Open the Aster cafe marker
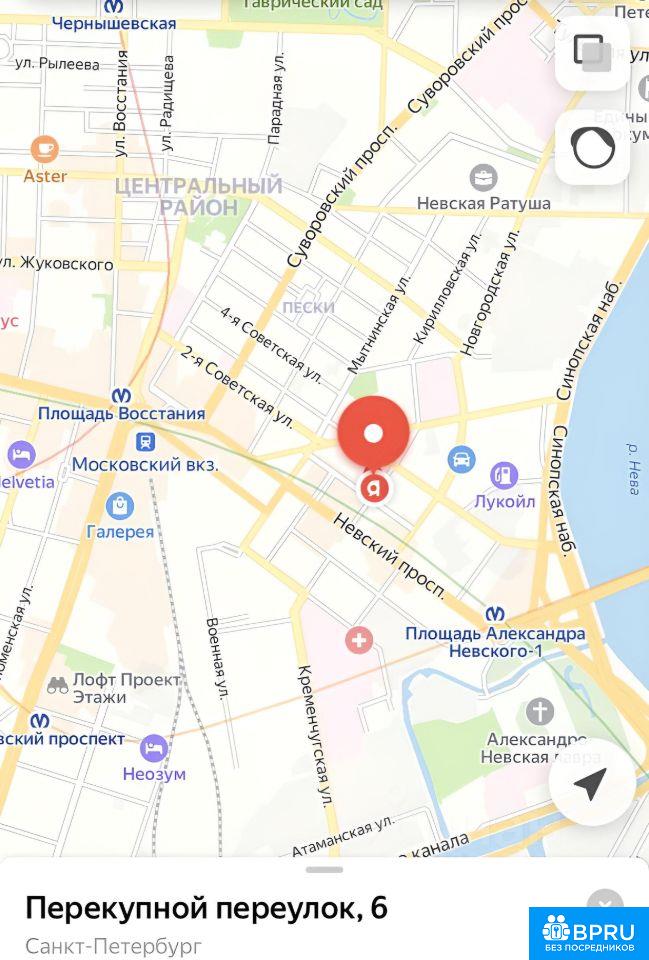The image size is (649, 960). [44, 150]
